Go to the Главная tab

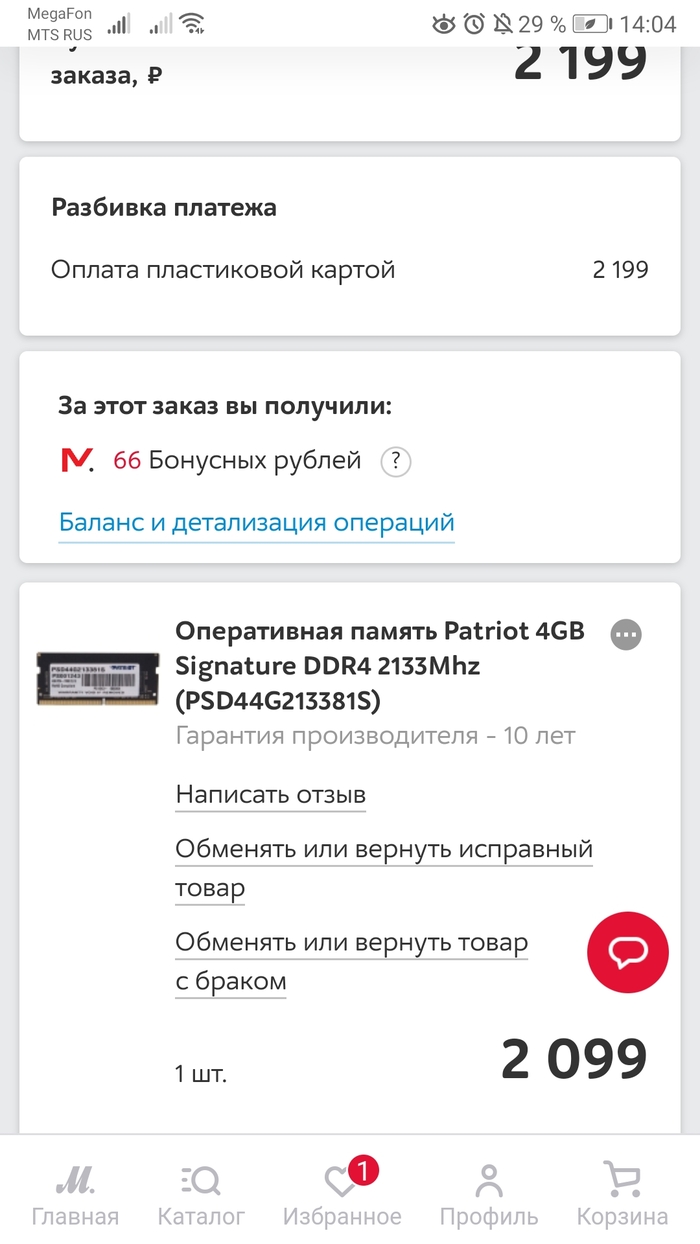click(75, 1194)
